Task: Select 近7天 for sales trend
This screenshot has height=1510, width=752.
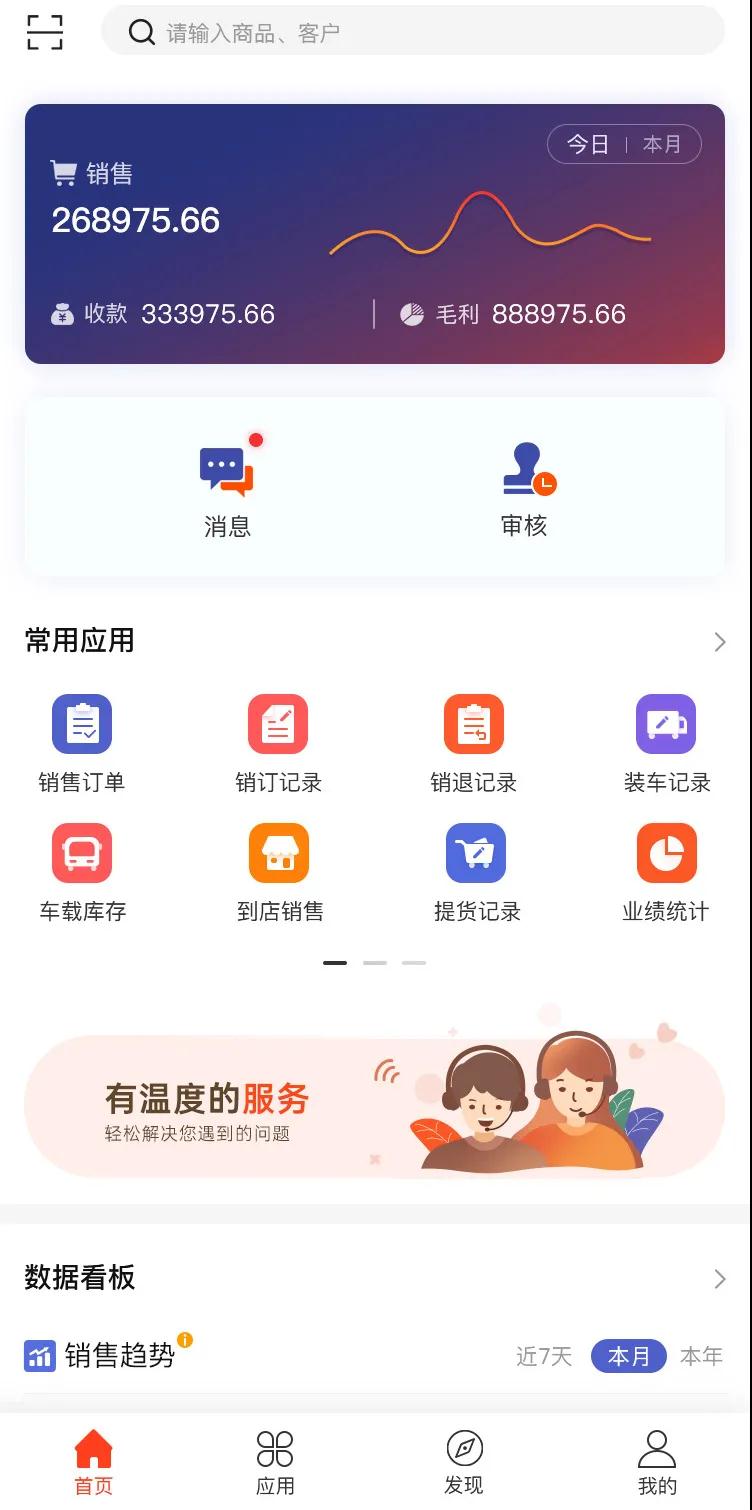Action: tap(544, 1357)
